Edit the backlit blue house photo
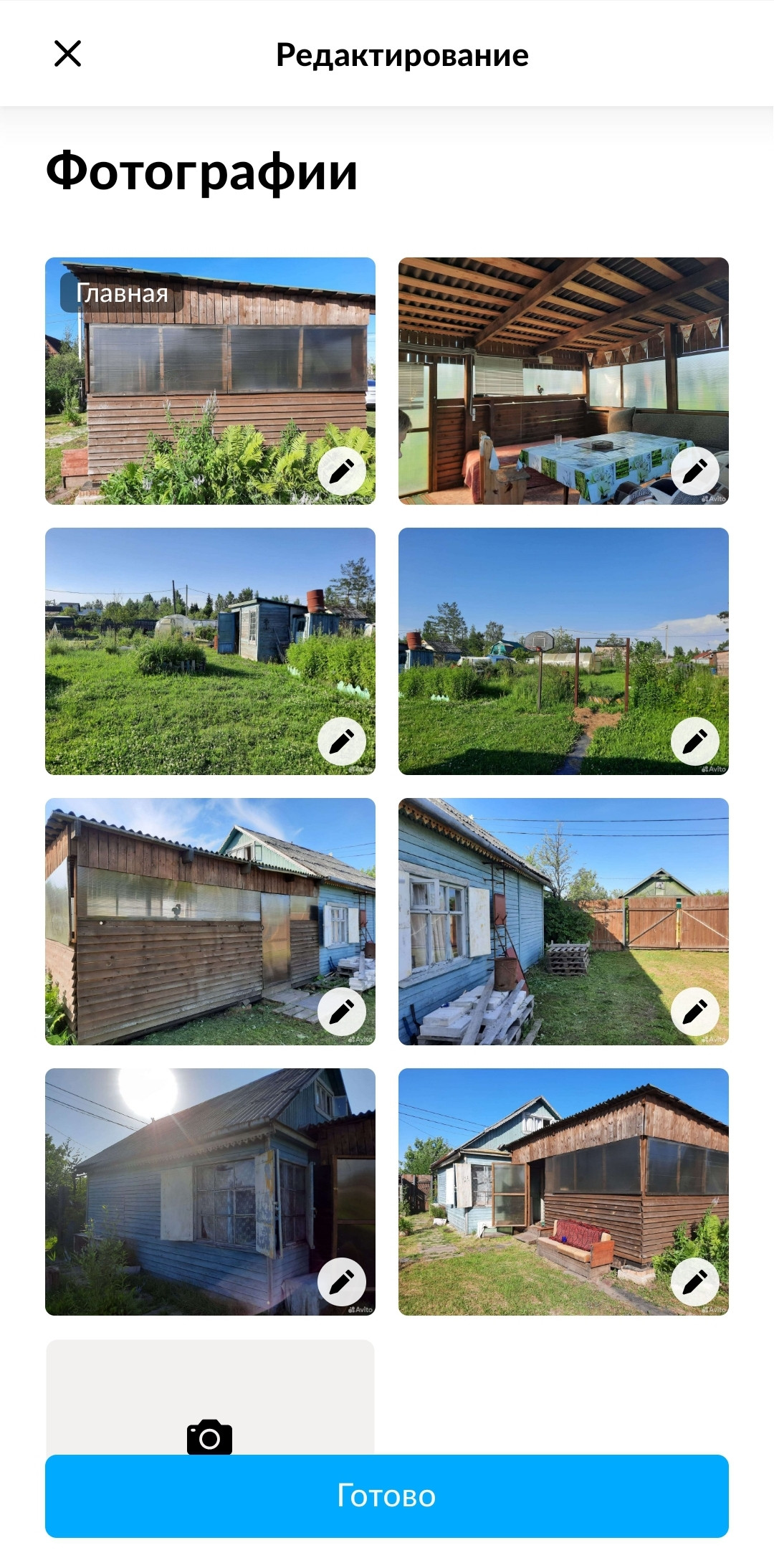774x1568 pixels. tap(342, 1282)
